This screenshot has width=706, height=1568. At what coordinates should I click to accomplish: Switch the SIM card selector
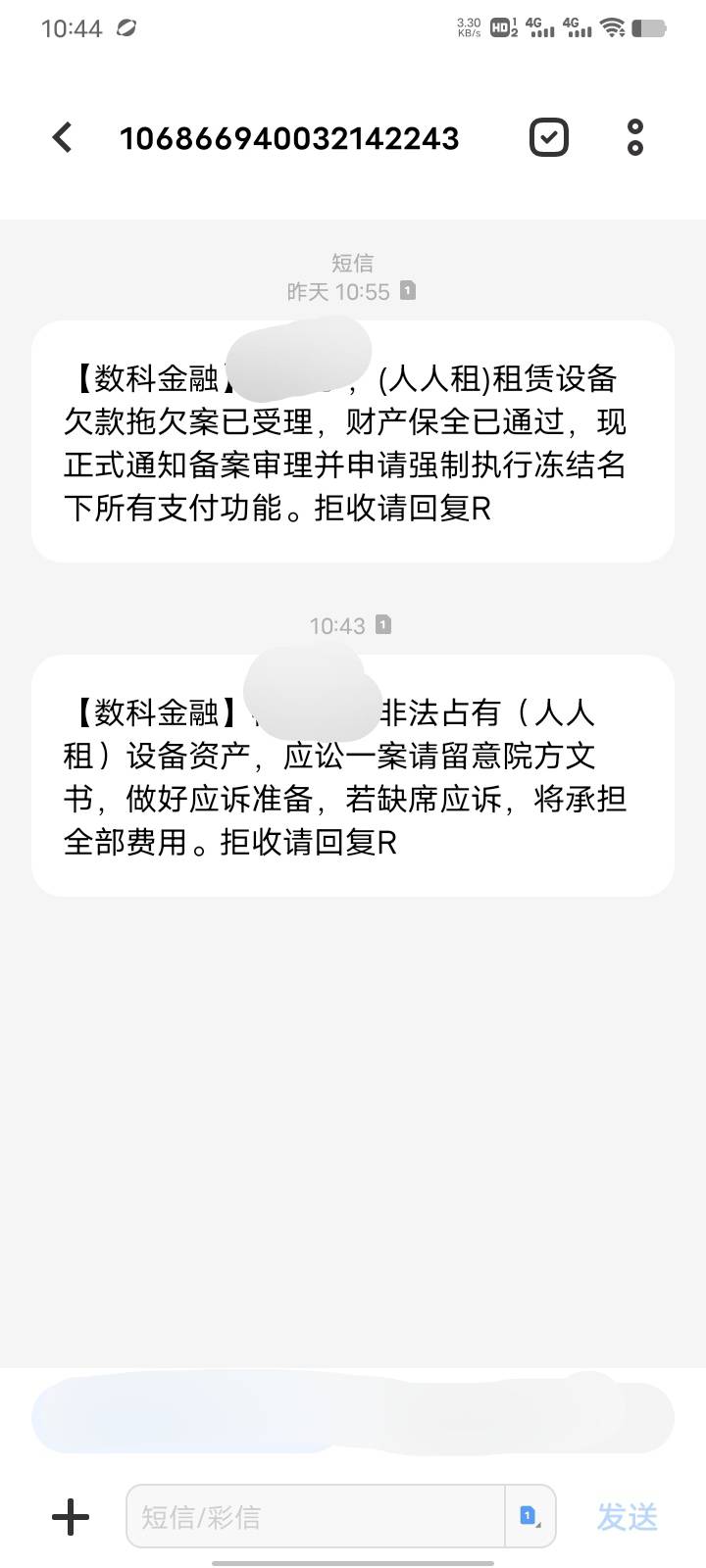pyautogui.click(x=530, y=1516)
